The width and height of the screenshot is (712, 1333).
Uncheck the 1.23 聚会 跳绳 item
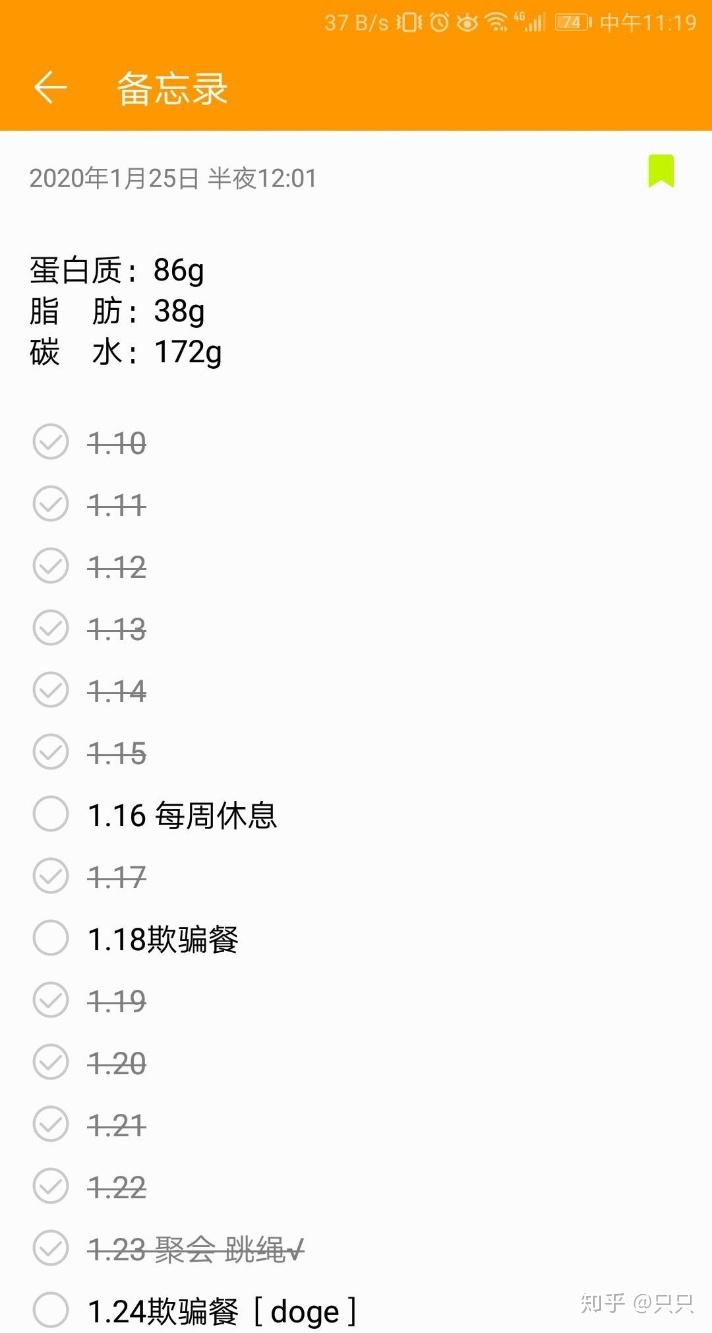pos(51,1248)
